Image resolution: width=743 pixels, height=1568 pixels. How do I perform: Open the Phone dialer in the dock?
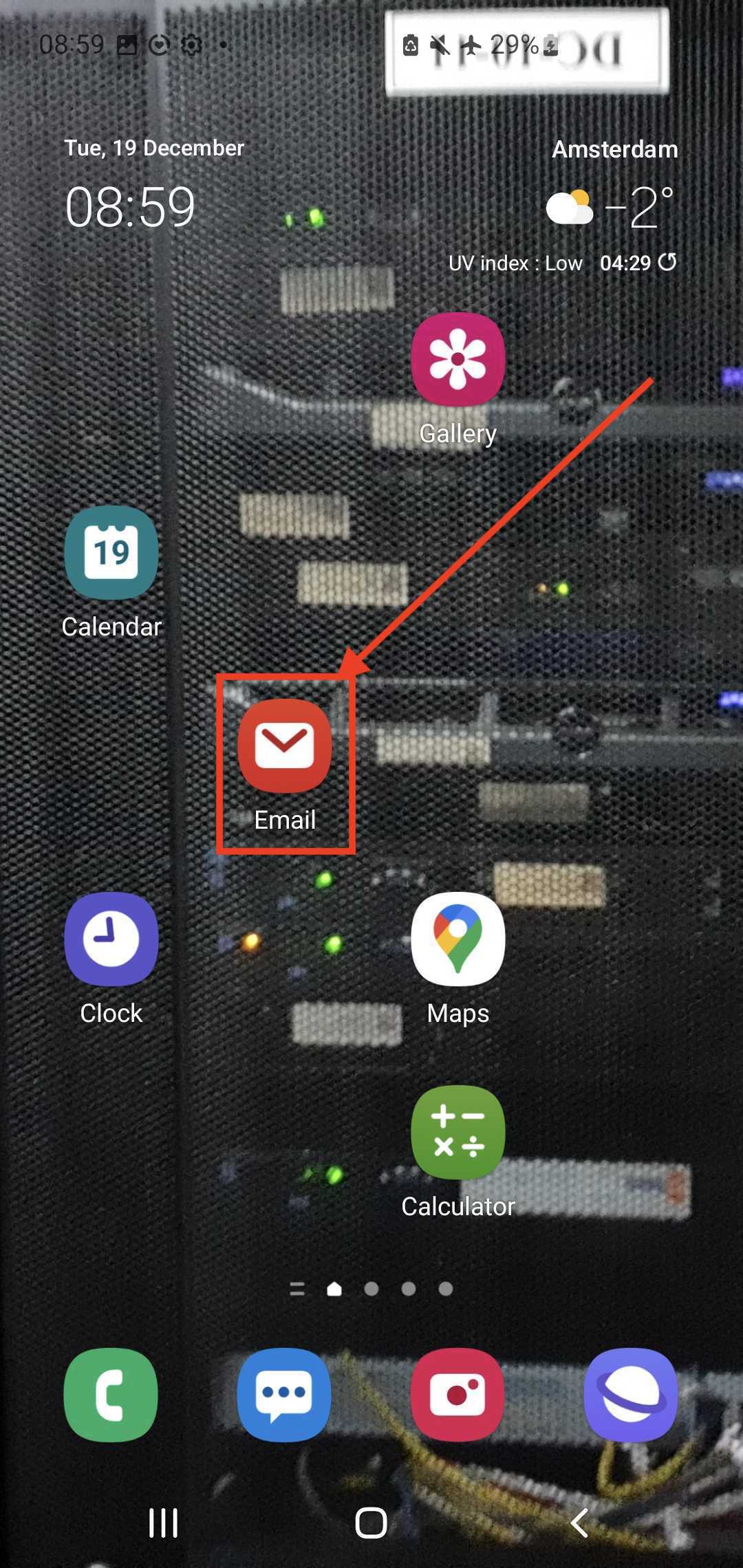point(111,1395)
